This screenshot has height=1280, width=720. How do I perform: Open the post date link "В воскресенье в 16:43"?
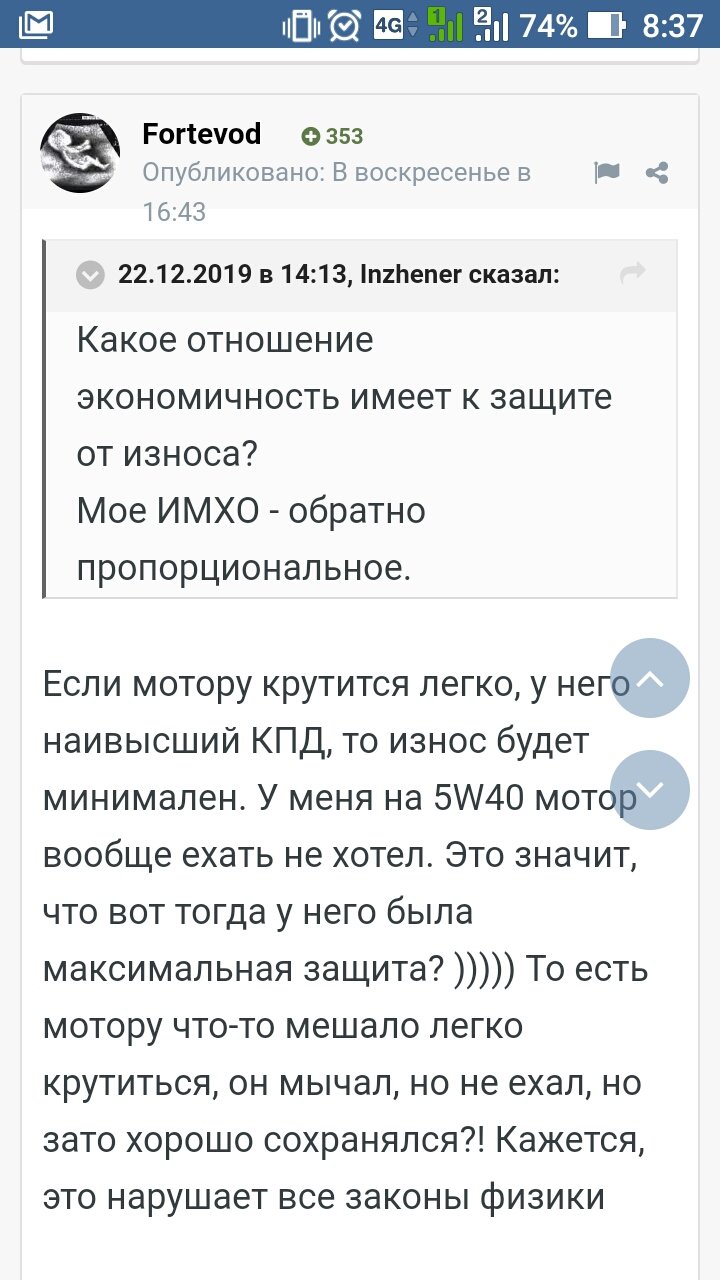click(337, 191)
